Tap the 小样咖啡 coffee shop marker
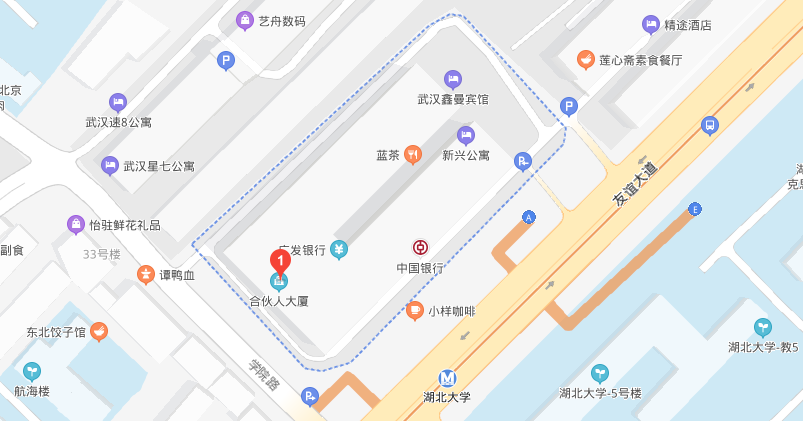Viewport: 803px width, 421px height. (x=415, y=311)
